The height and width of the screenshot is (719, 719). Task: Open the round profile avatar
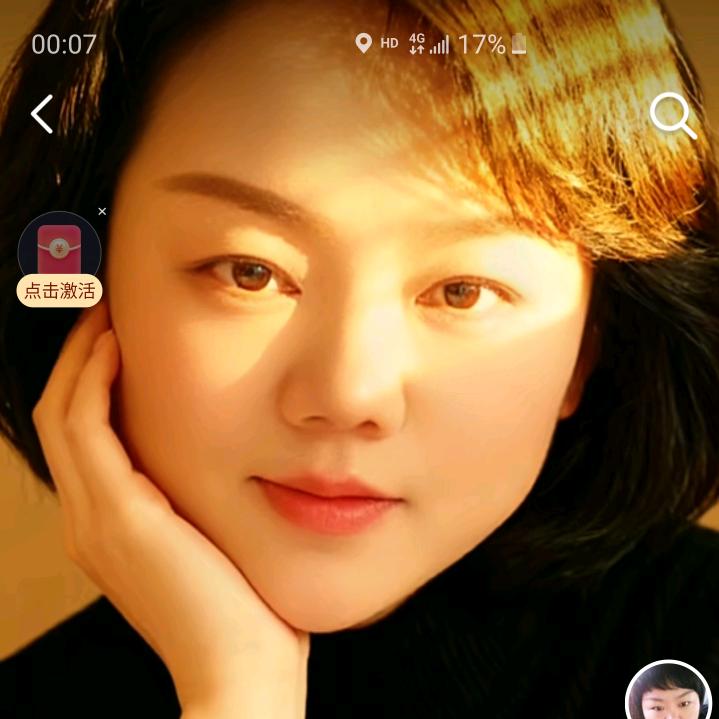point(668,694)
